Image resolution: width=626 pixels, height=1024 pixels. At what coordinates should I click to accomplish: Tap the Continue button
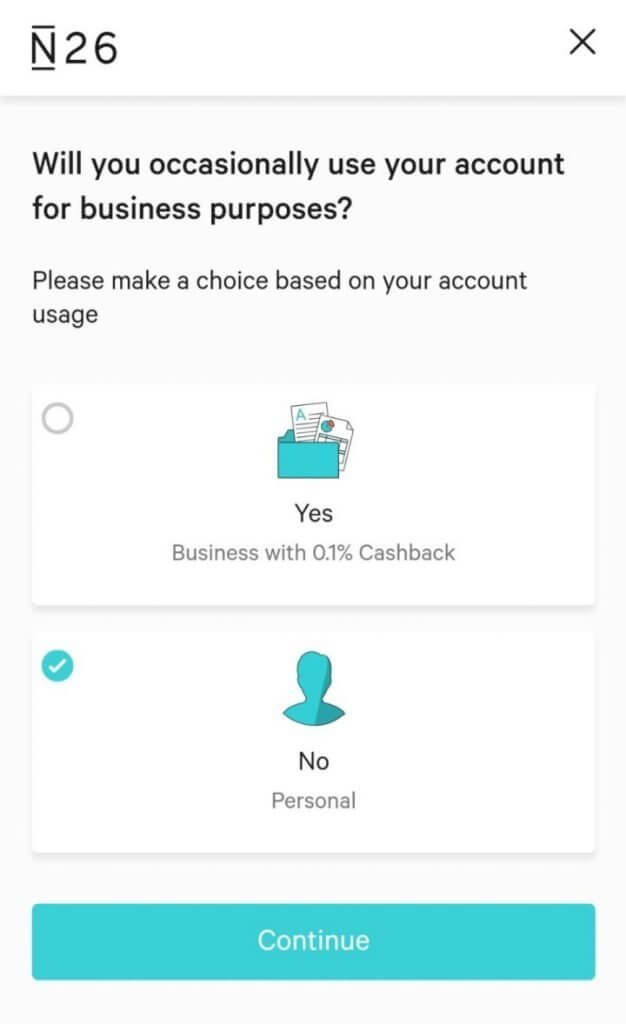(313, 940)
